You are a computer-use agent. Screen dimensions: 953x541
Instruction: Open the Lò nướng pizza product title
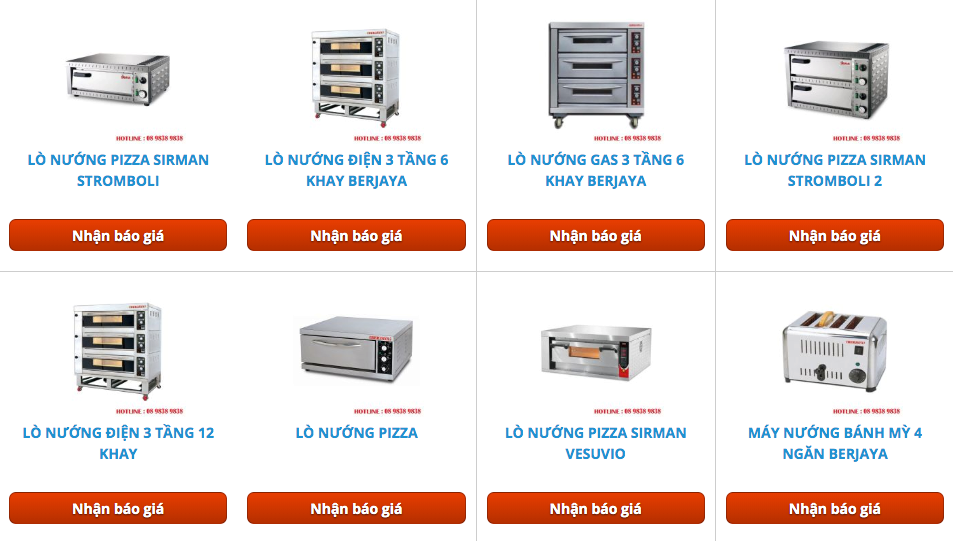(356, 433)
